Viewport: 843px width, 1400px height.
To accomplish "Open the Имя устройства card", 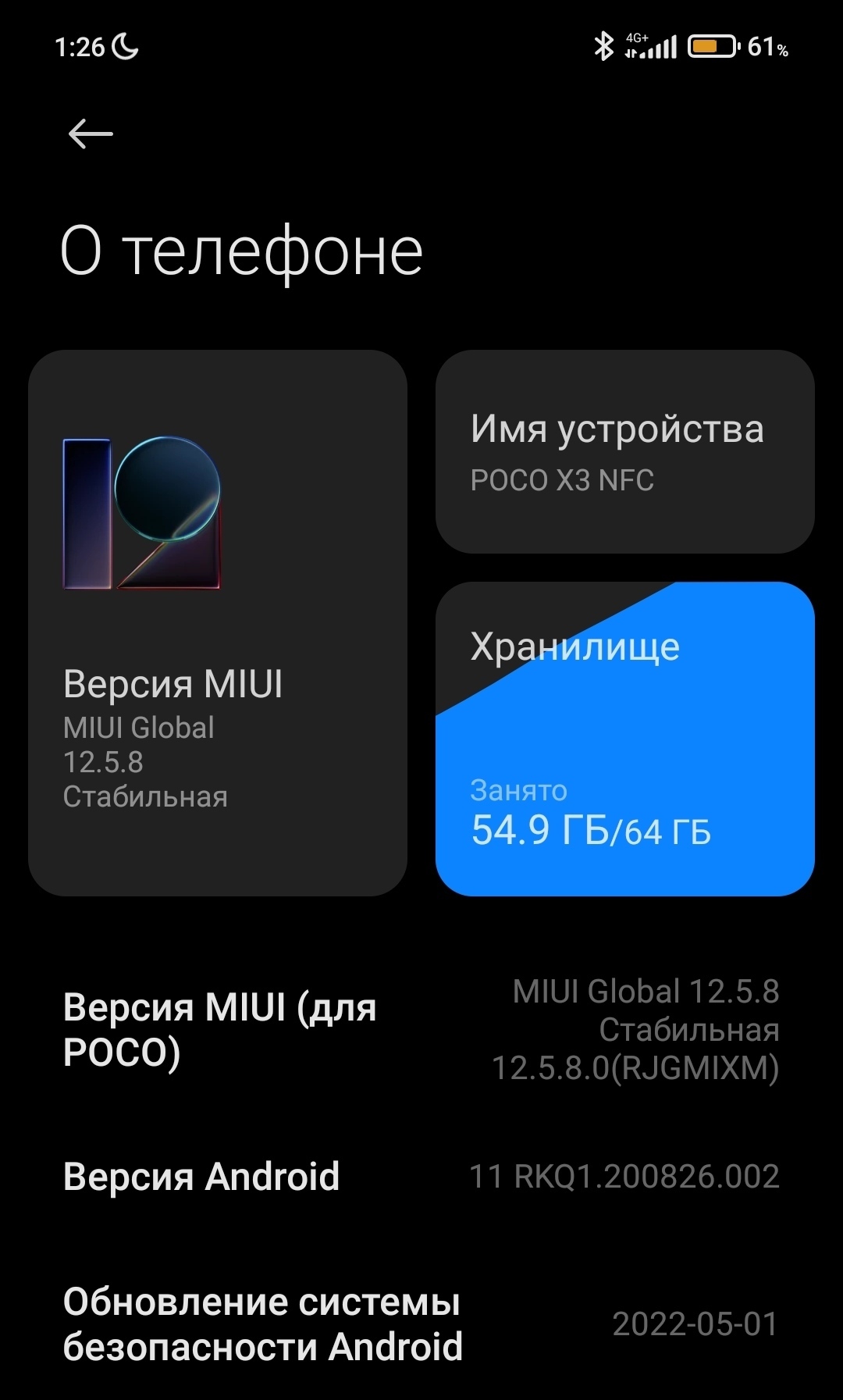I will pyautogui.click(x=625, y=452).
